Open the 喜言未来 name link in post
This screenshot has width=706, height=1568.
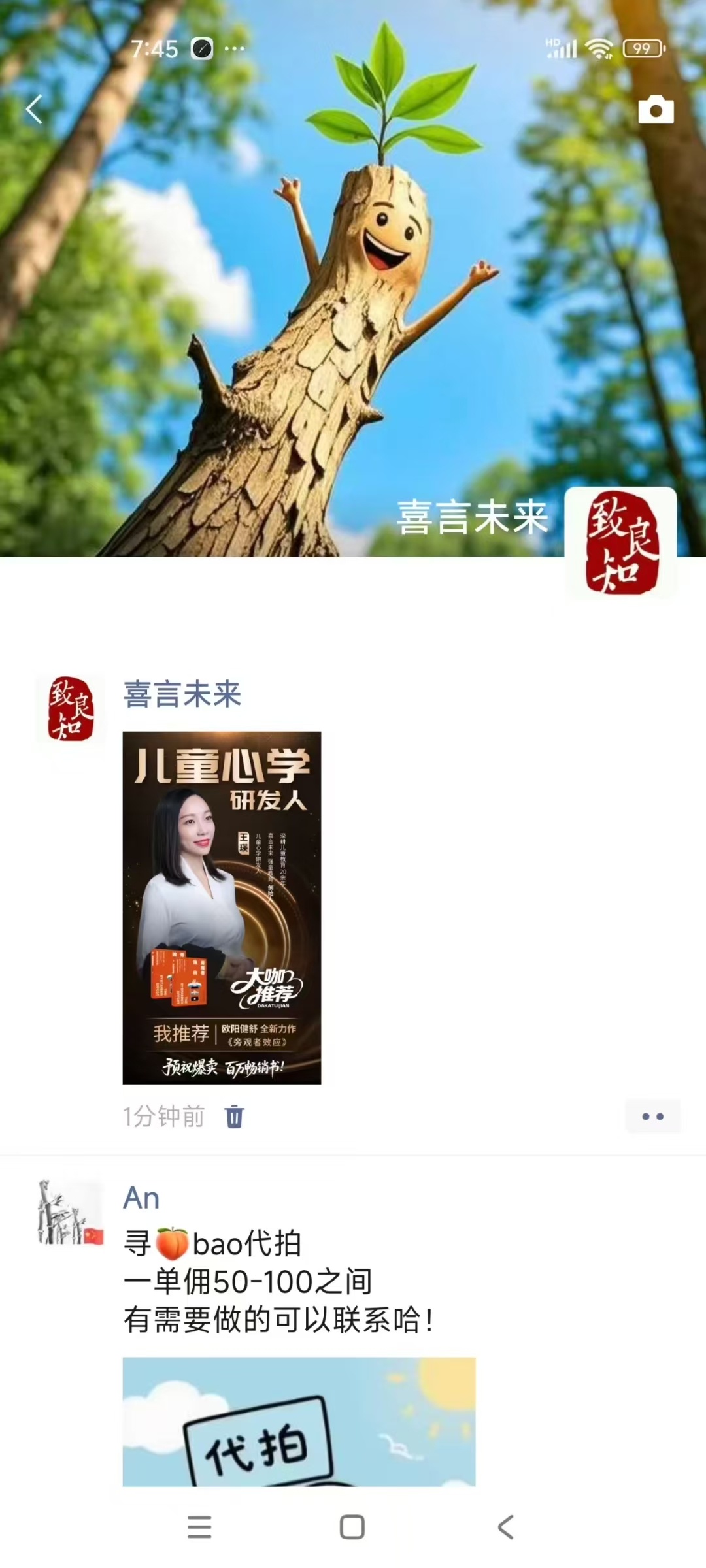182,694
